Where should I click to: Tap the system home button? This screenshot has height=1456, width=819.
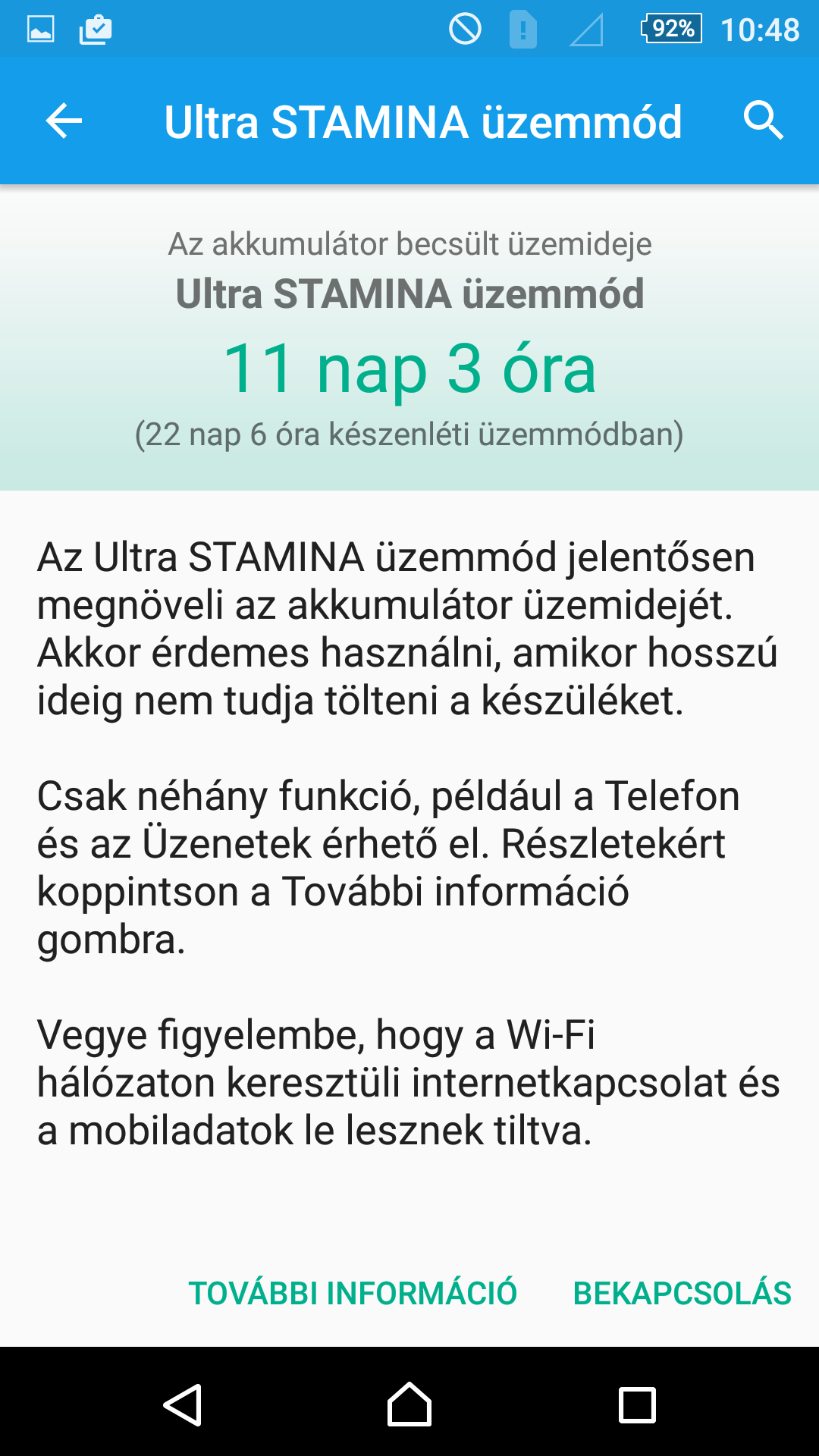click(x=409, y=1404)
